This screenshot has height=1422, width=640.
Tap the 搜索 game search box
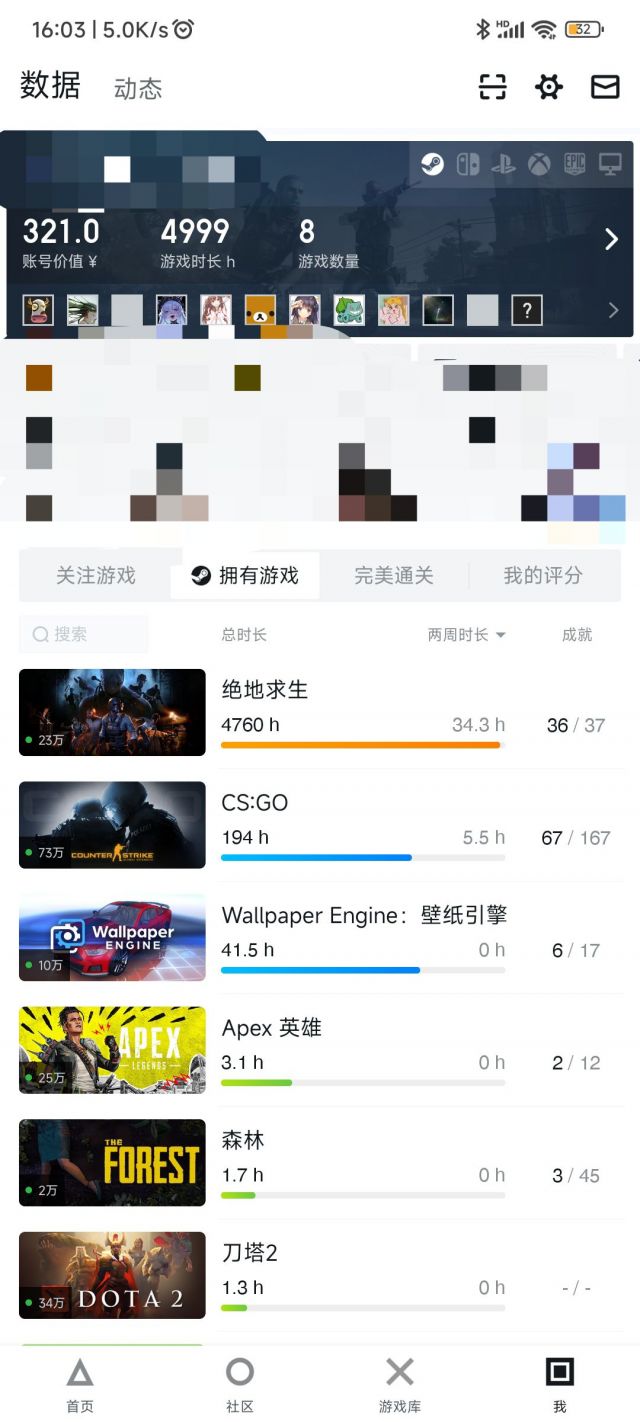pos(84,634)
